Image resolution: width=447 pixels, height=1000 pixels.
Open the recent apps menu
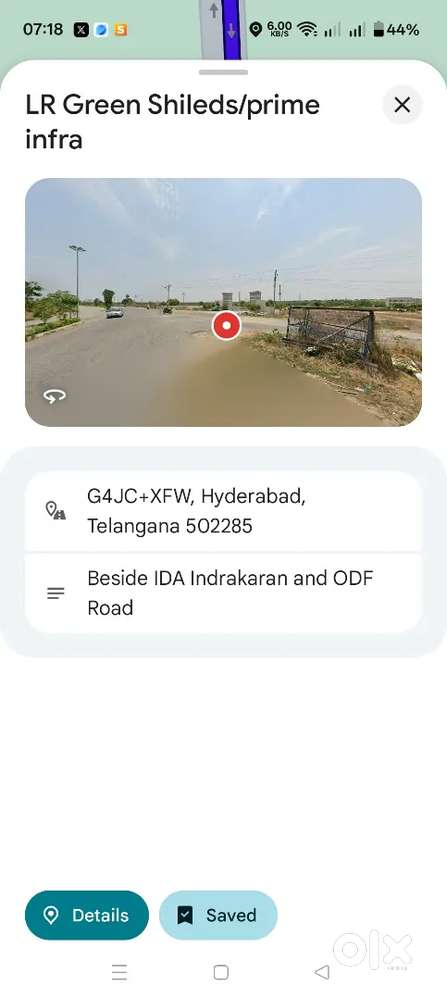point(119,972)
